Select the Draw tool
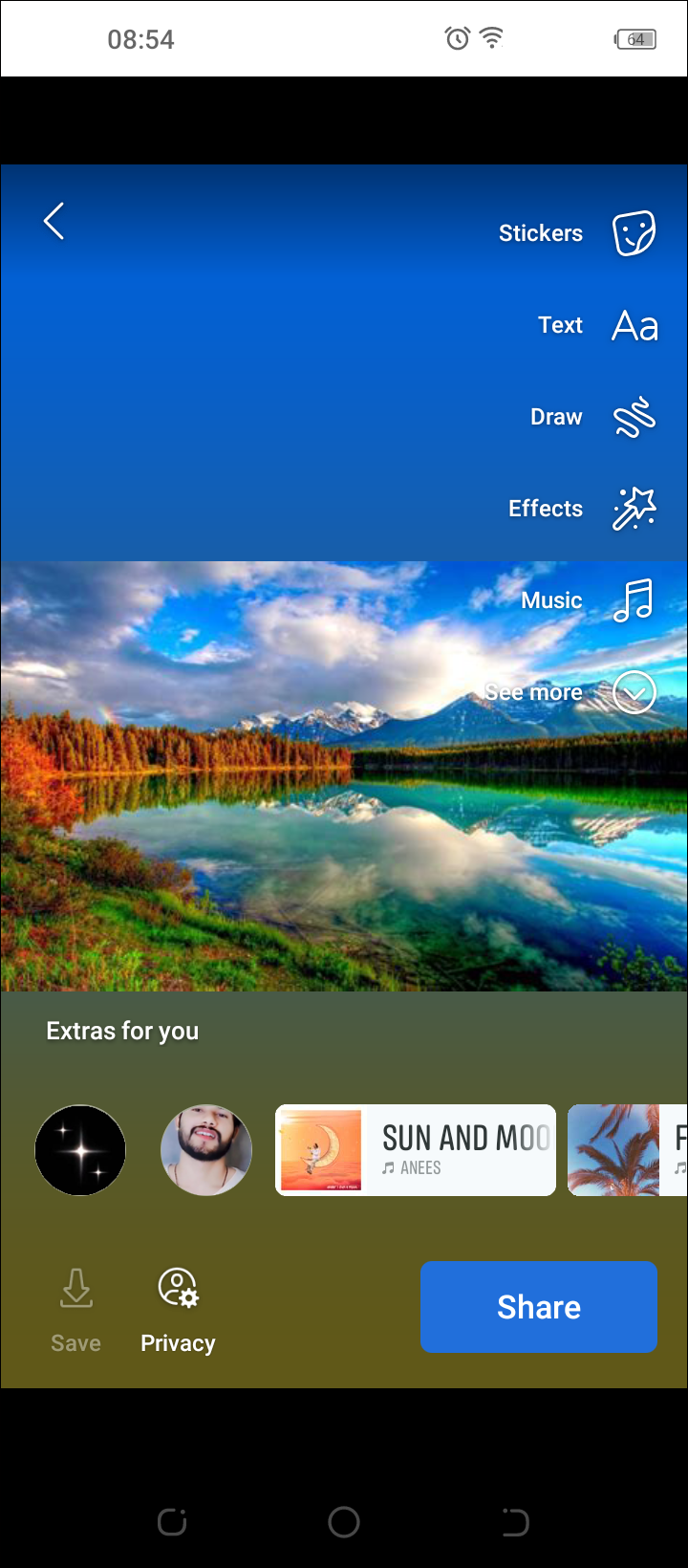The height and width of the screenshot is (1568, 688). click(634, 417)
